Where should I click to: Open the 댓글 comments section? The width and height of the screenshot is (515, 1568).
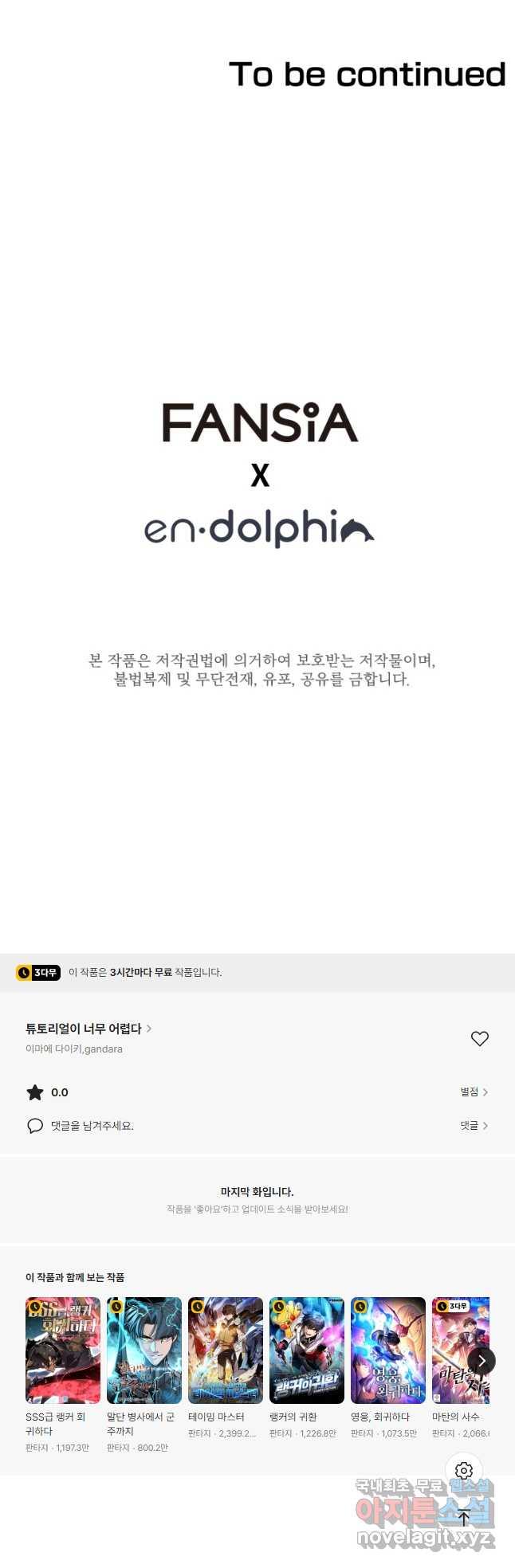point(474,1126)
